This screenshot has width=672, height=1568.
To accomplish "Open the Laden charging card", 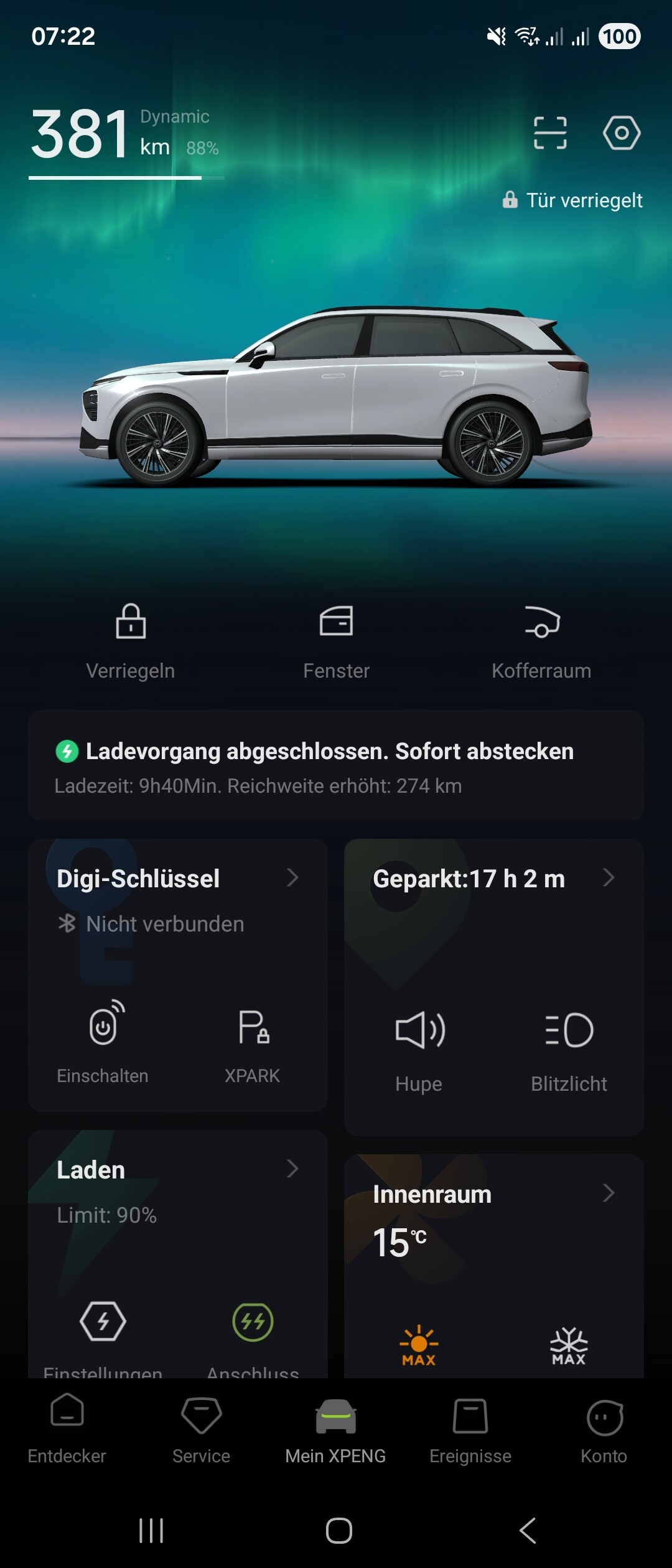I will 177,1170.
